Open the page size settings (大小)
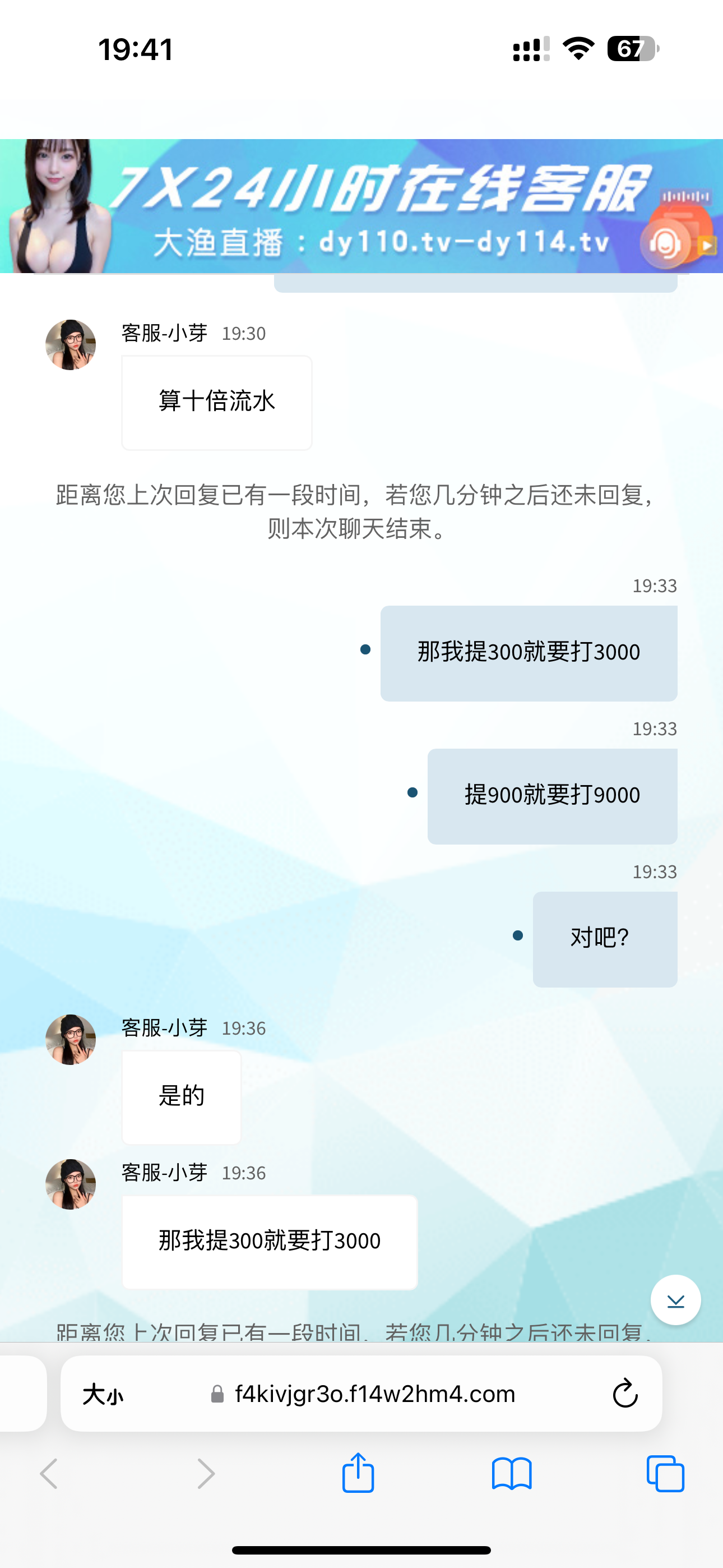The height and width of the screenshot is (1568, 723). [103, 1394]
